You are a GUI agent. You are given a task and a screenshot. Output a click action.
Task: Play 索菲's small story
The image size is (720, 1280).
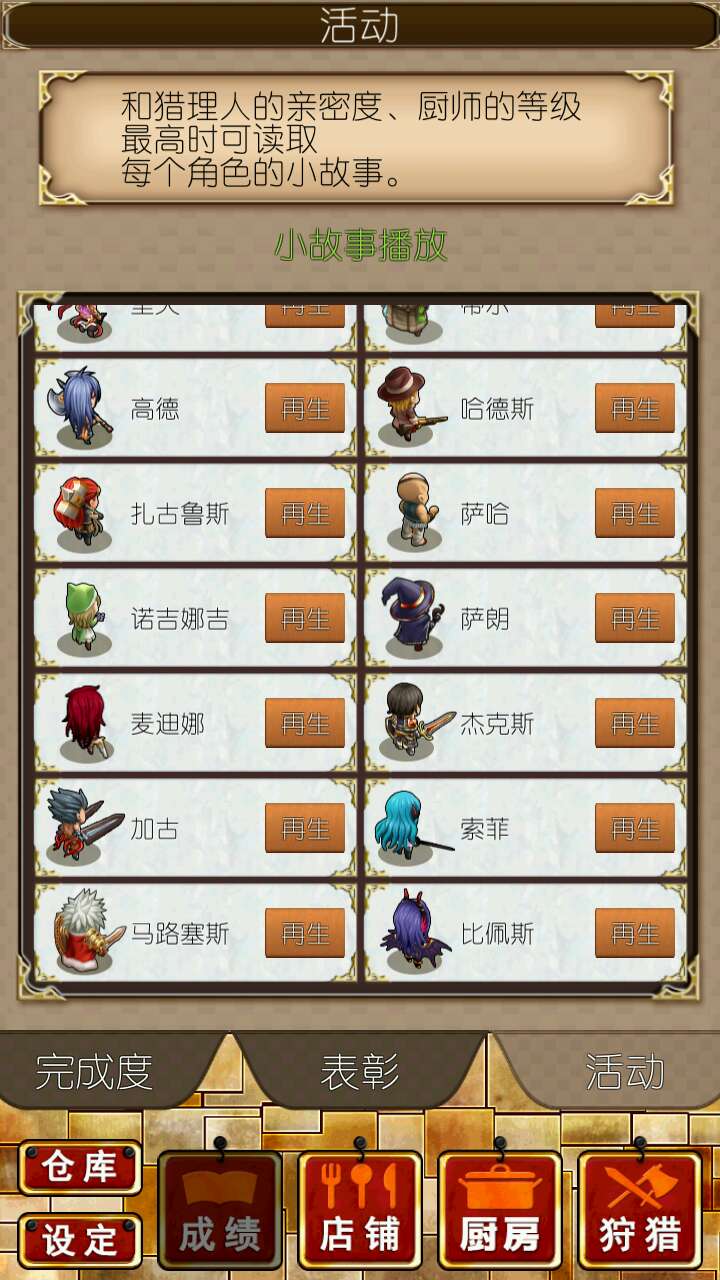(x=634, y=828)
